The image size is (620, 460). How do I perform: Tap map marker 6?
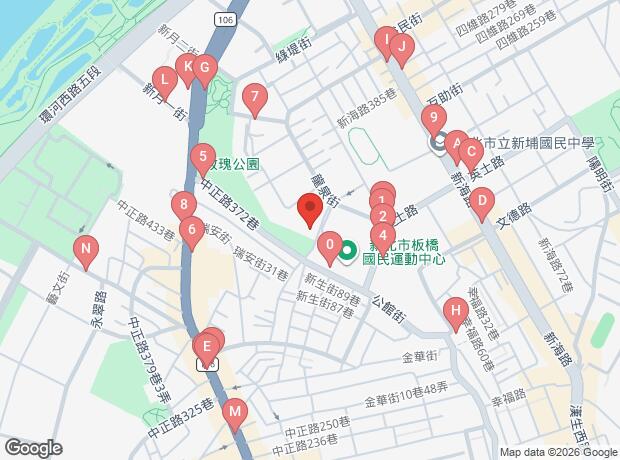click(192, 230)
